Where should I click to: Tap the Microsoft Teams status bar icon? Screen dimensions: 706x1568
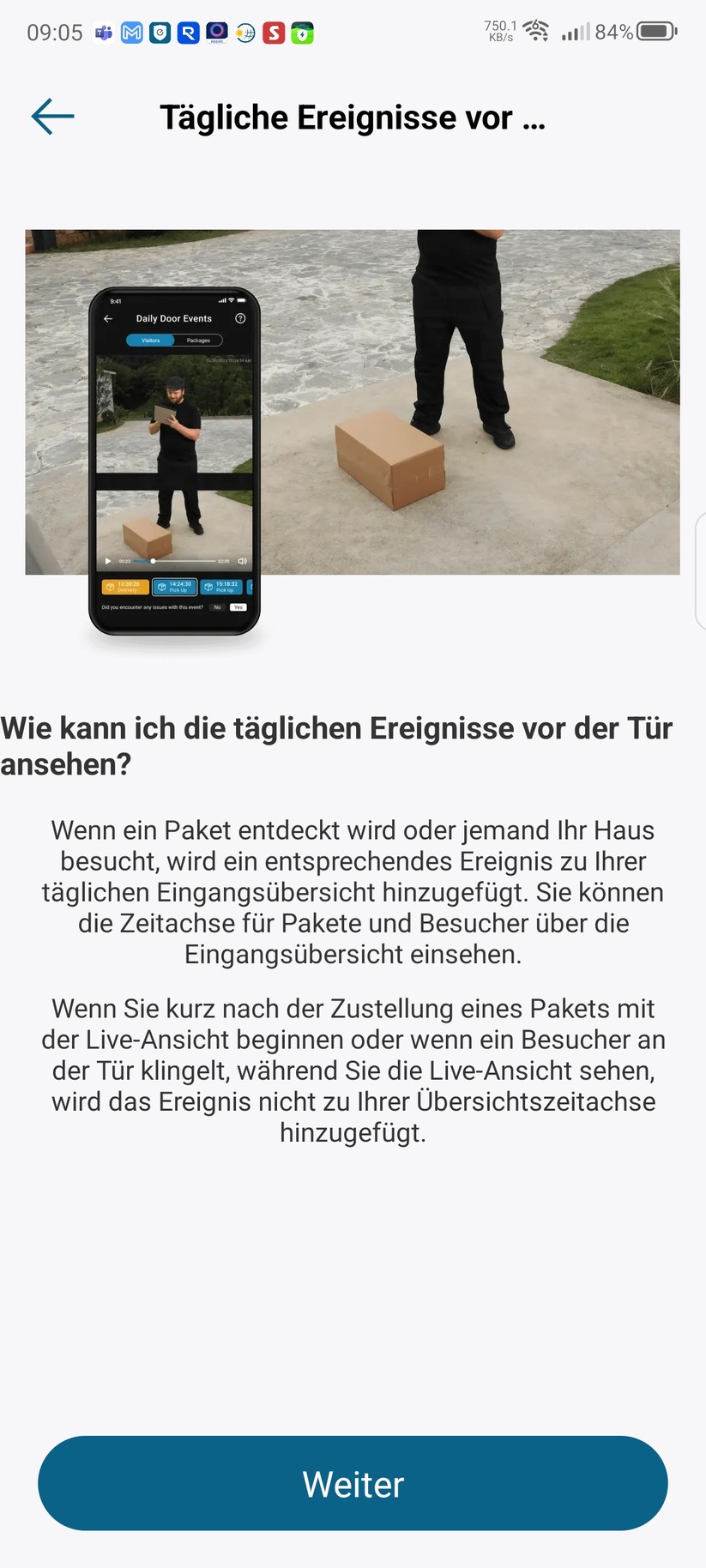103,33
